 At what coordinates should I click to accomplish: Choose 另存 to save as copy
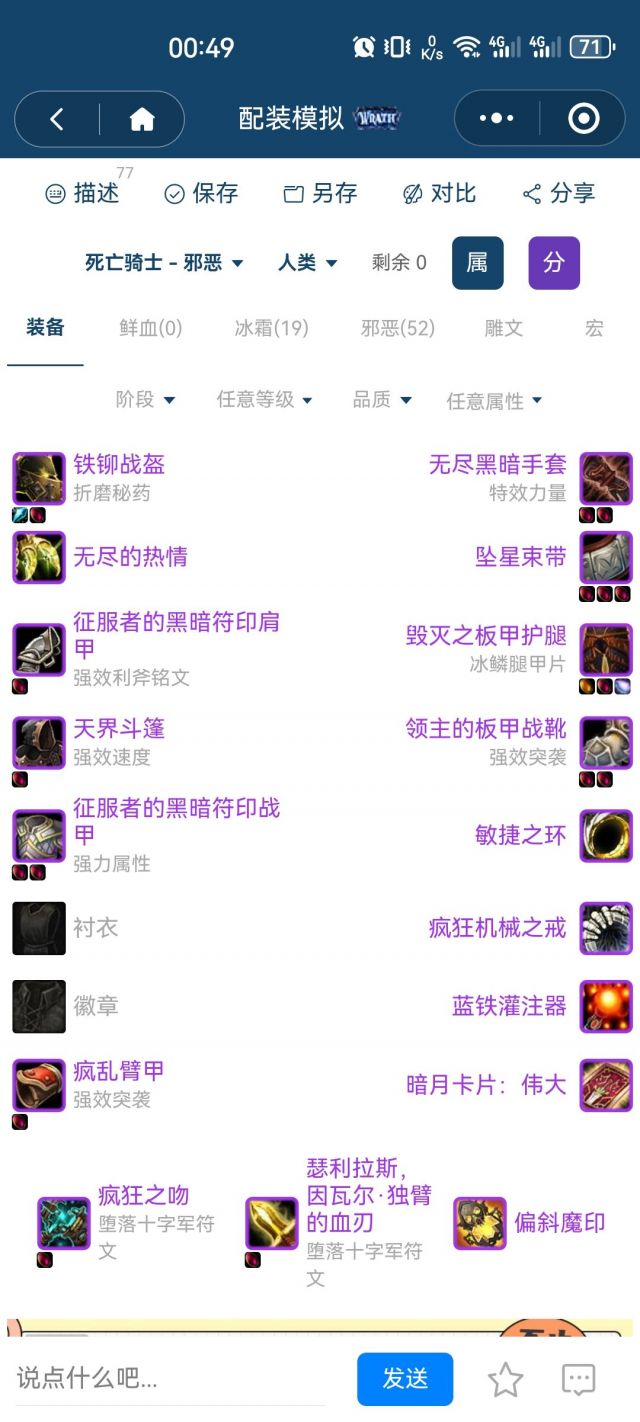tap(320, 193)
